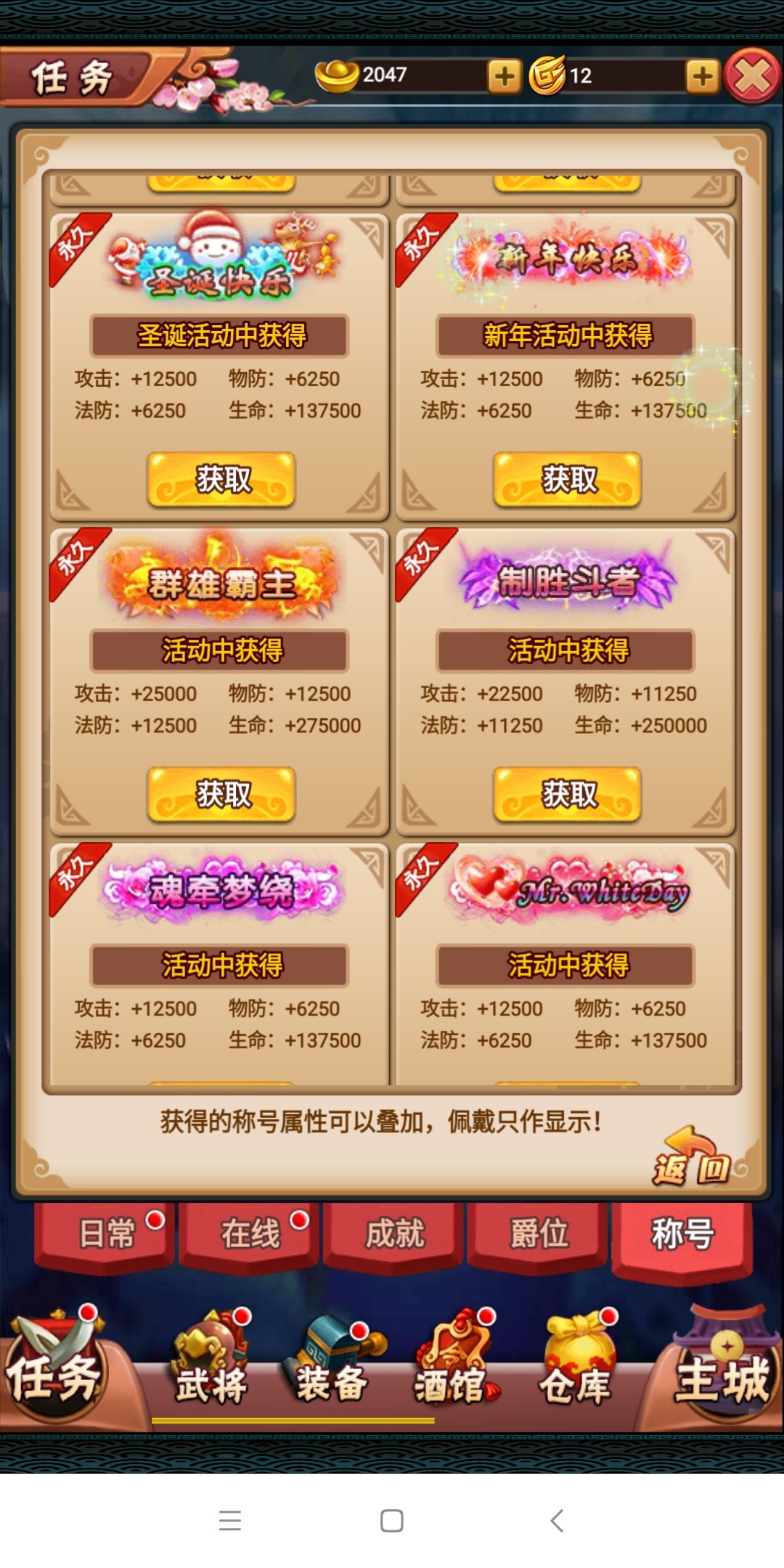This screenshot has width=784, height=1568.
Task: Open the 仓库 warehouse
Action: click(577, 1365)
